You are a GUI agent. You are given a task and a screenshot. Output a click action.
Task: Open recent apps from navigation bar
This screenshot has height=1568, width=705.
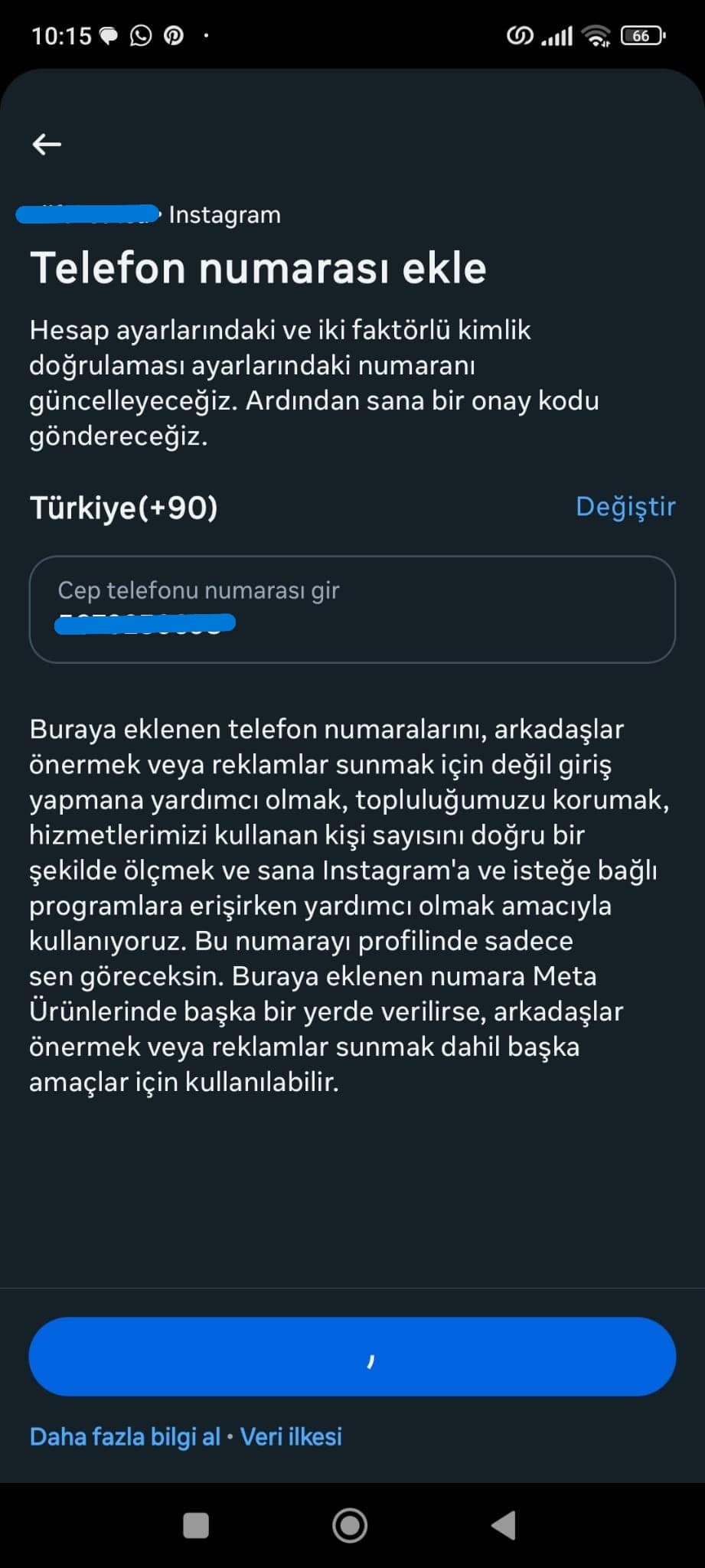click(196, 1525)
